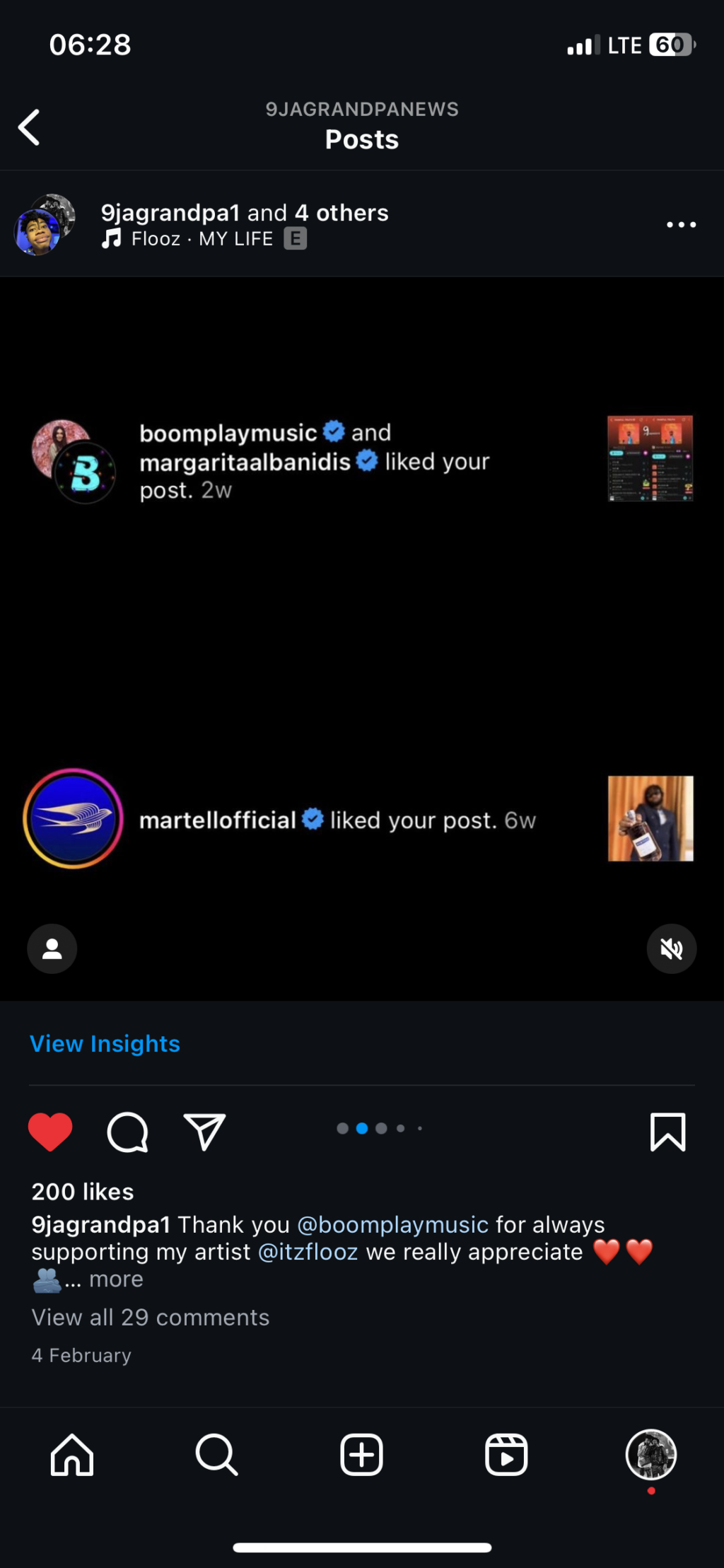Screen dimensions: 724x1568
Task: View the list of 200 likes
Action: (x=83, y=1192)
